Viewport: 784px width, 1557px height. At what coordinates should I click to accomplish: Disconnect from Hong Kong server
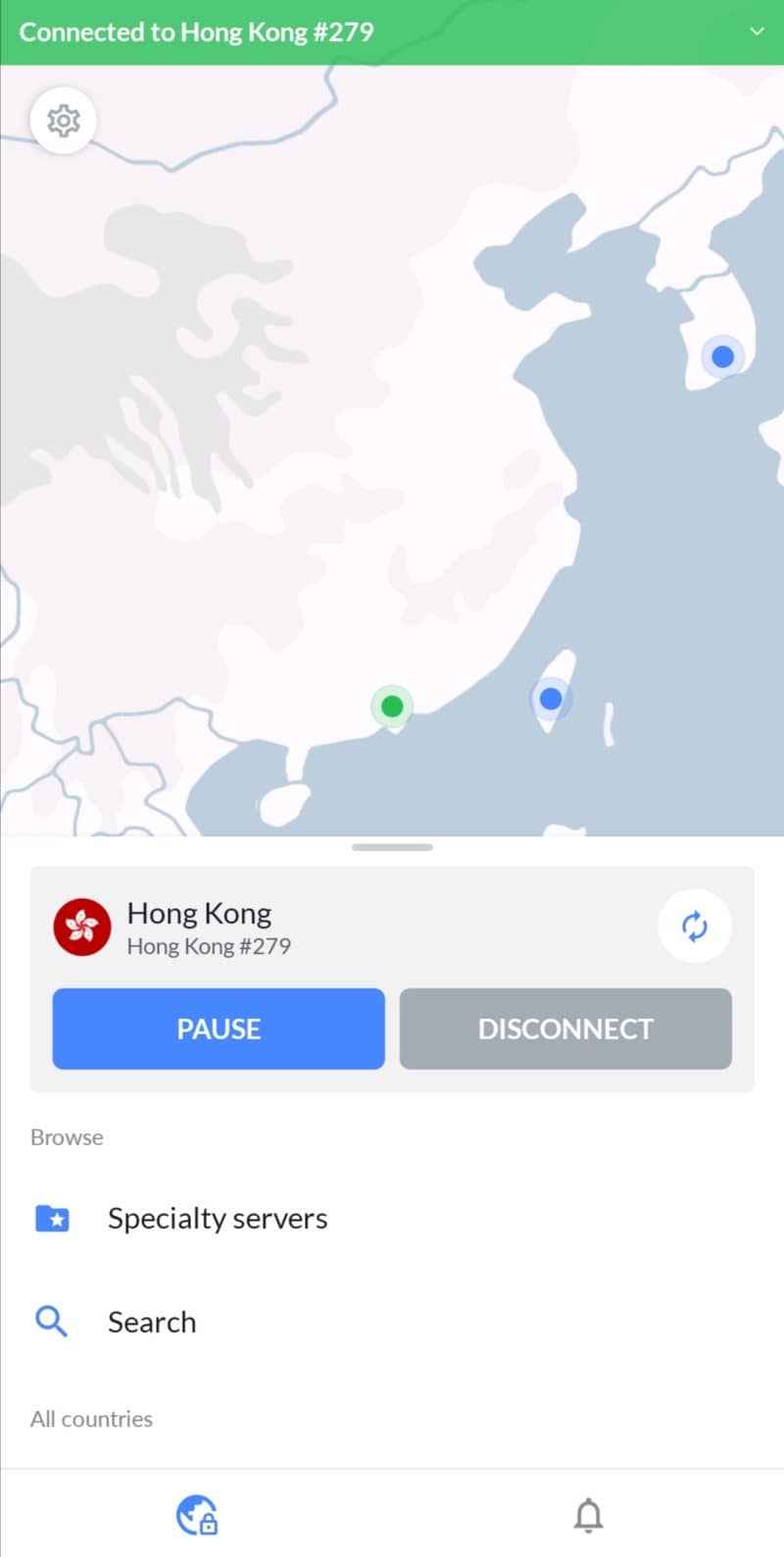[x=565, y=1029]
